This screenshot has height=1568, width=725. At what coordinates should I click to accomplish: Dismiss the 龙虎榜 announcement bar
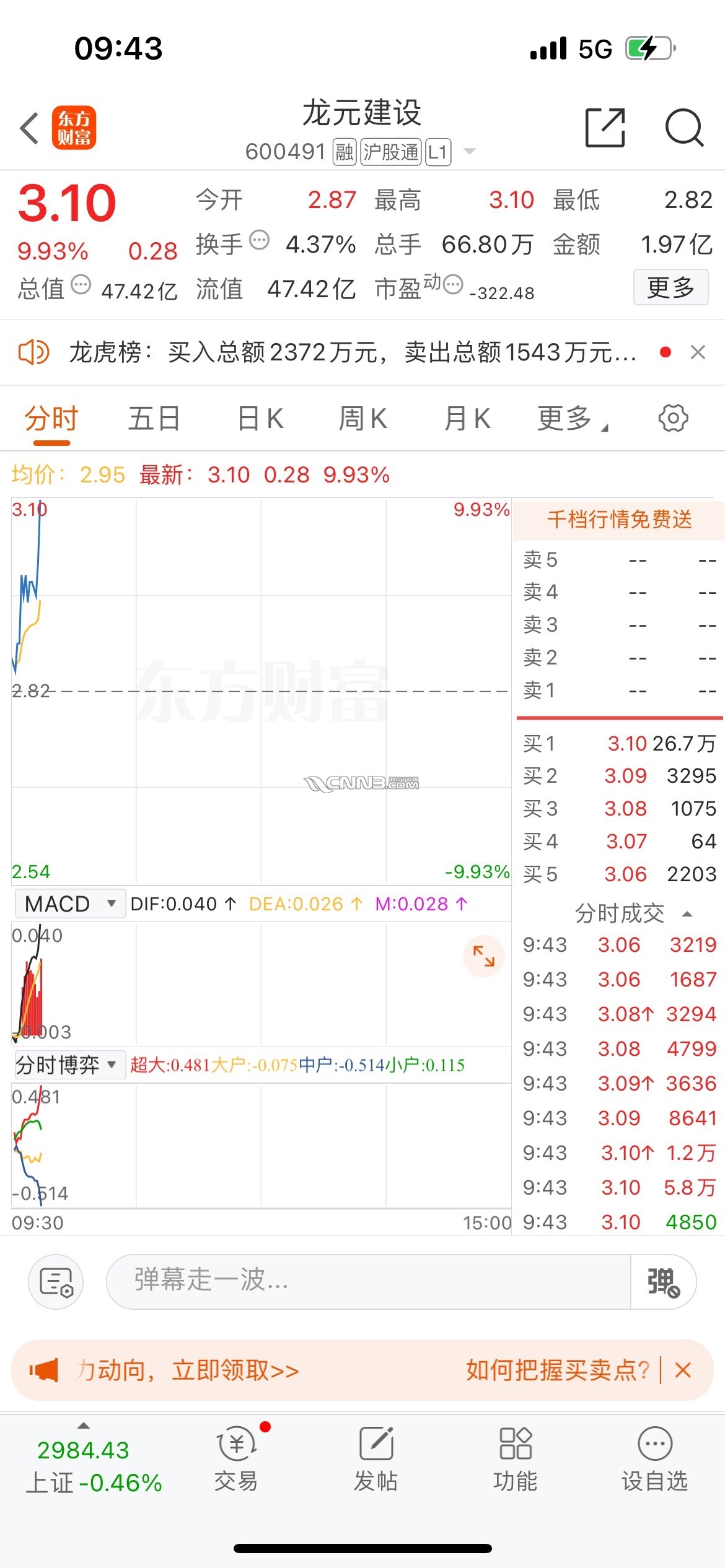point(698,352)
